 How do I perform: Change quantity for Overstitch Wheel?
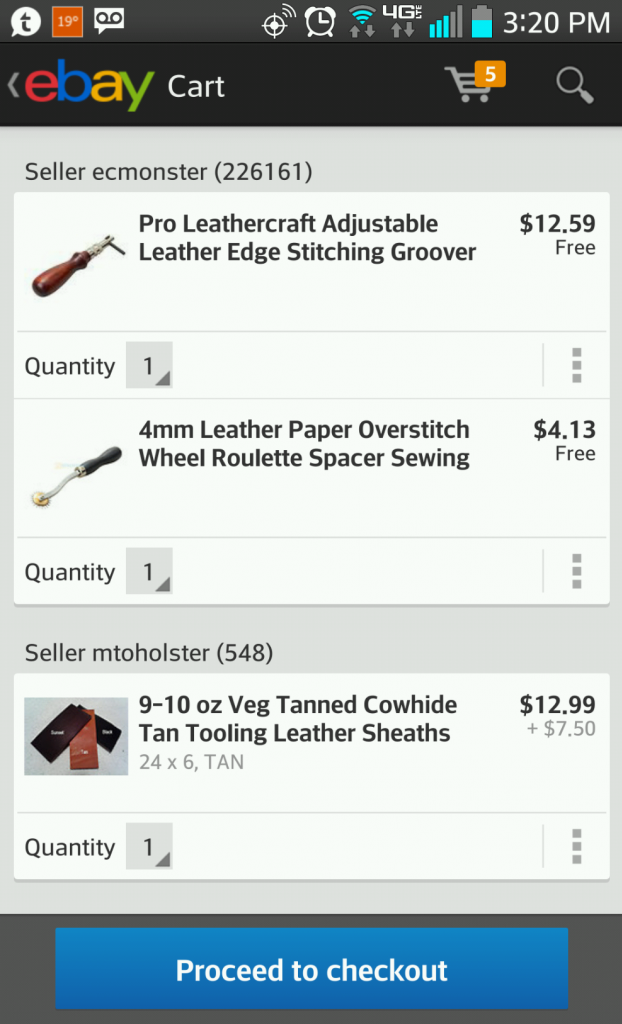(148, 572)
